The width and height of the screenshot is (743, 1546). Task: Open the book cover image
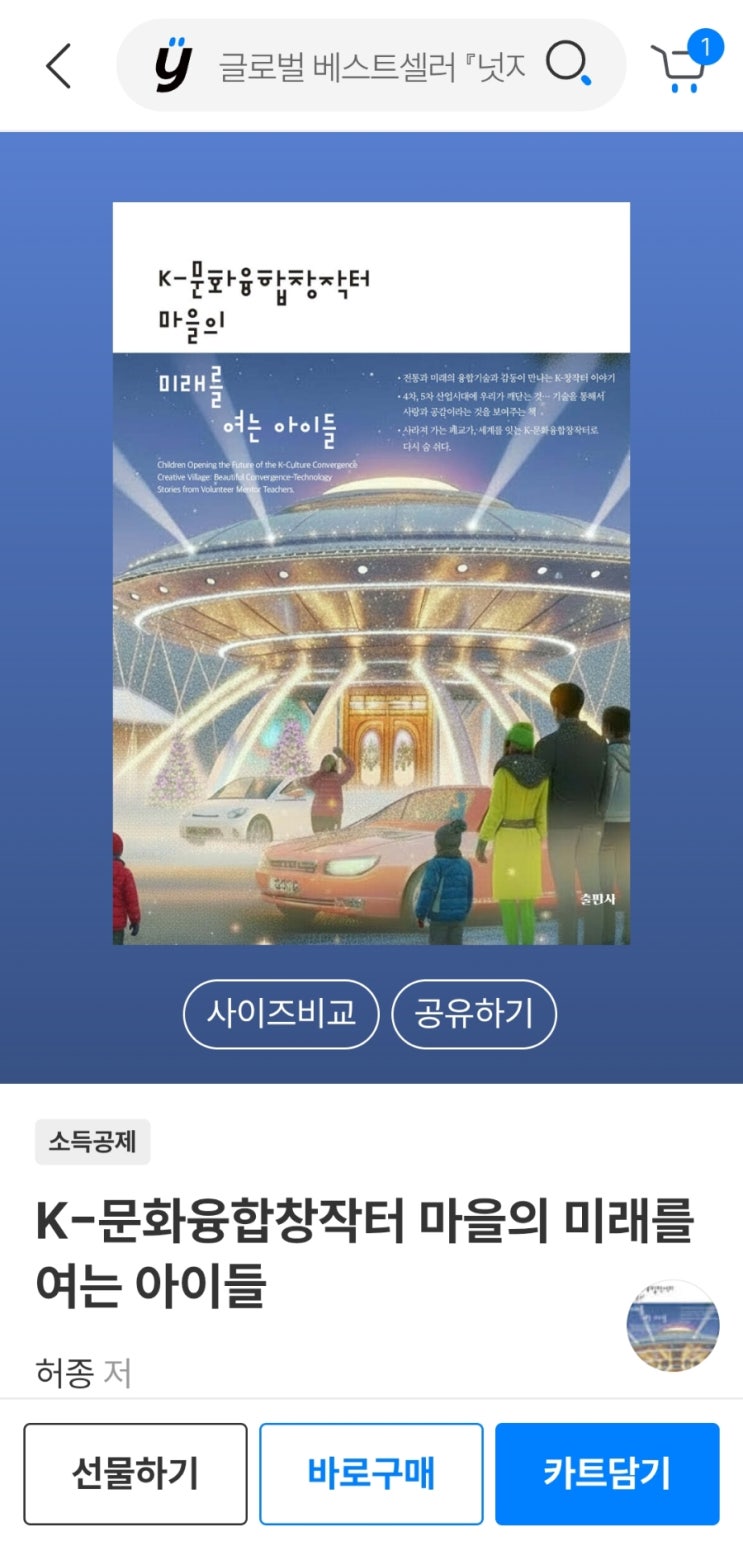click(x=371, y=573)
